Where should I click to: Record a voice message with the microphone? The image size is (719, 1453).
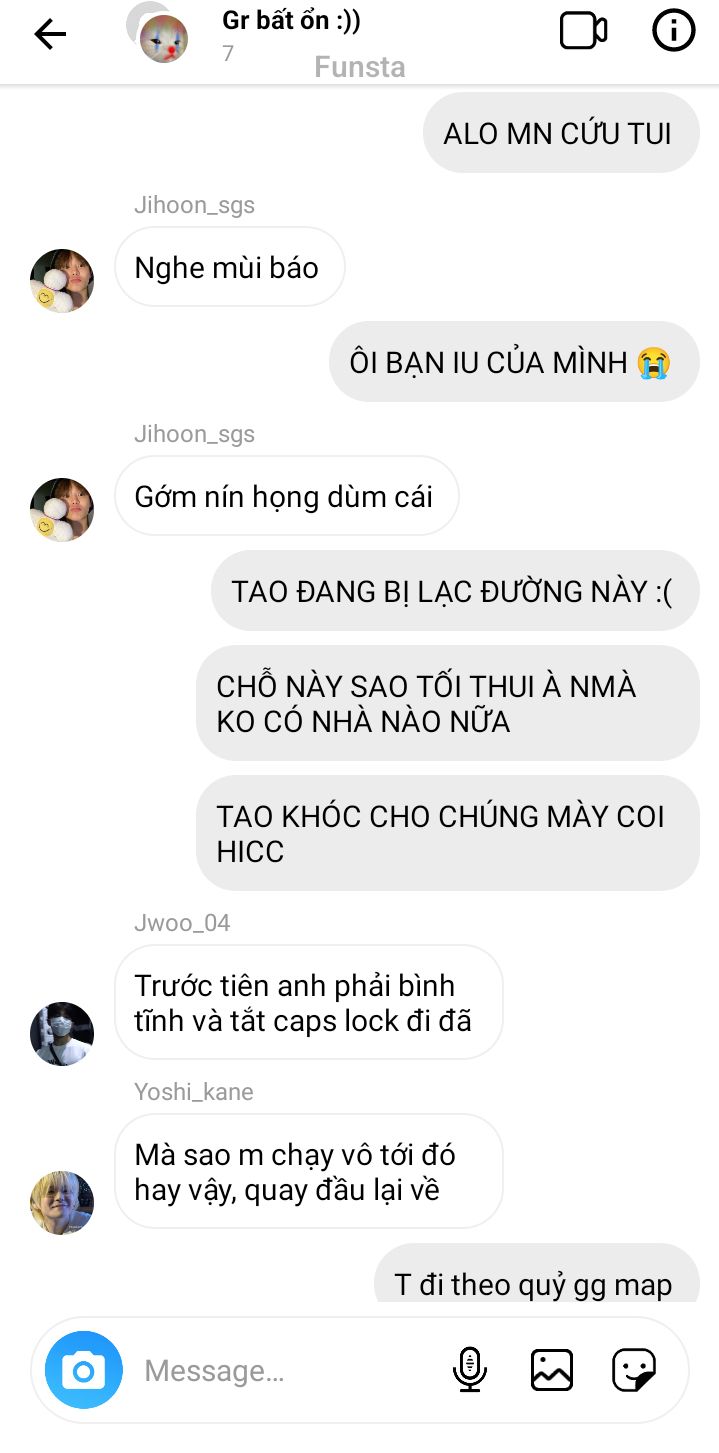(469, 1370)
